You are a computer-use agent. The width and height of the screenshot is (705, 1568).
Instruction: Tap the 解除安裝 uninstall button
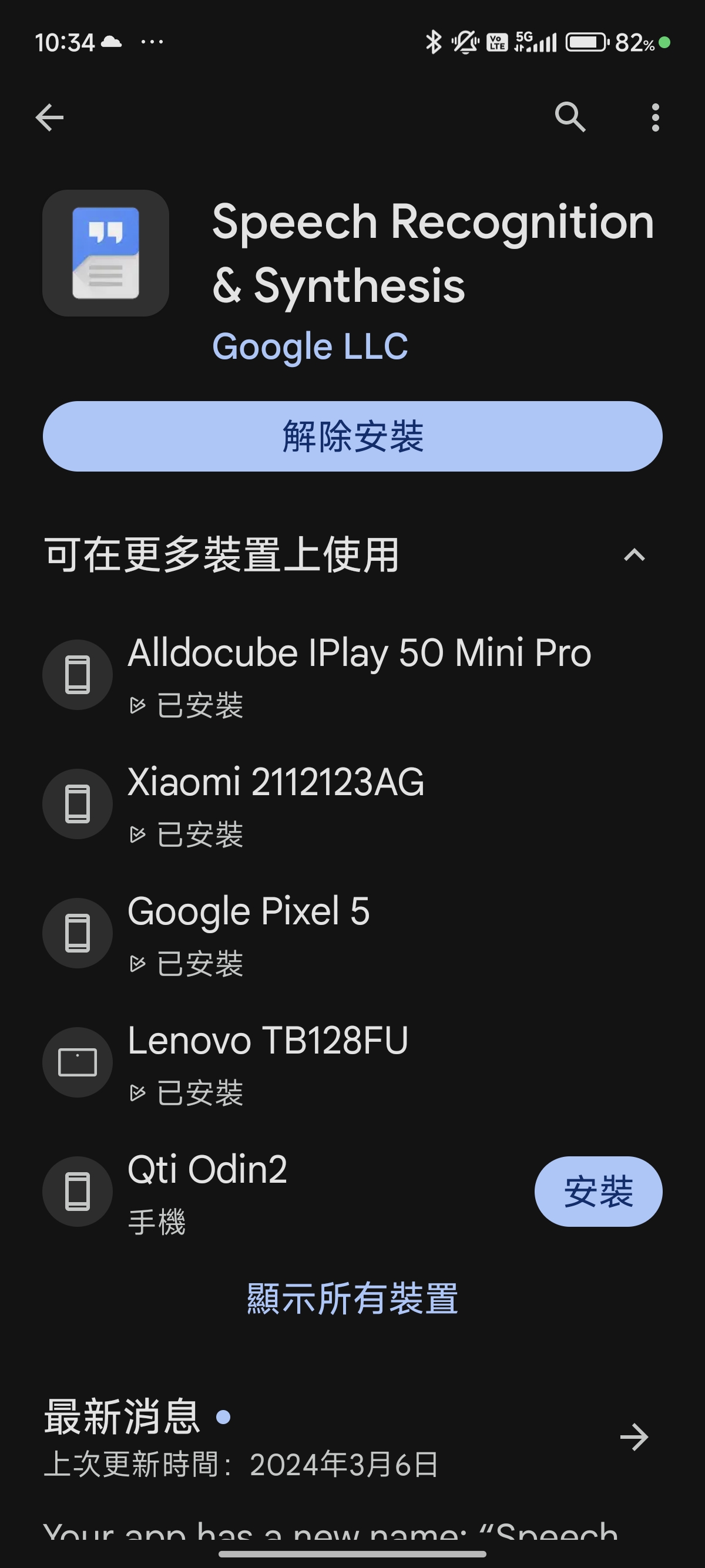click(352, 436)
